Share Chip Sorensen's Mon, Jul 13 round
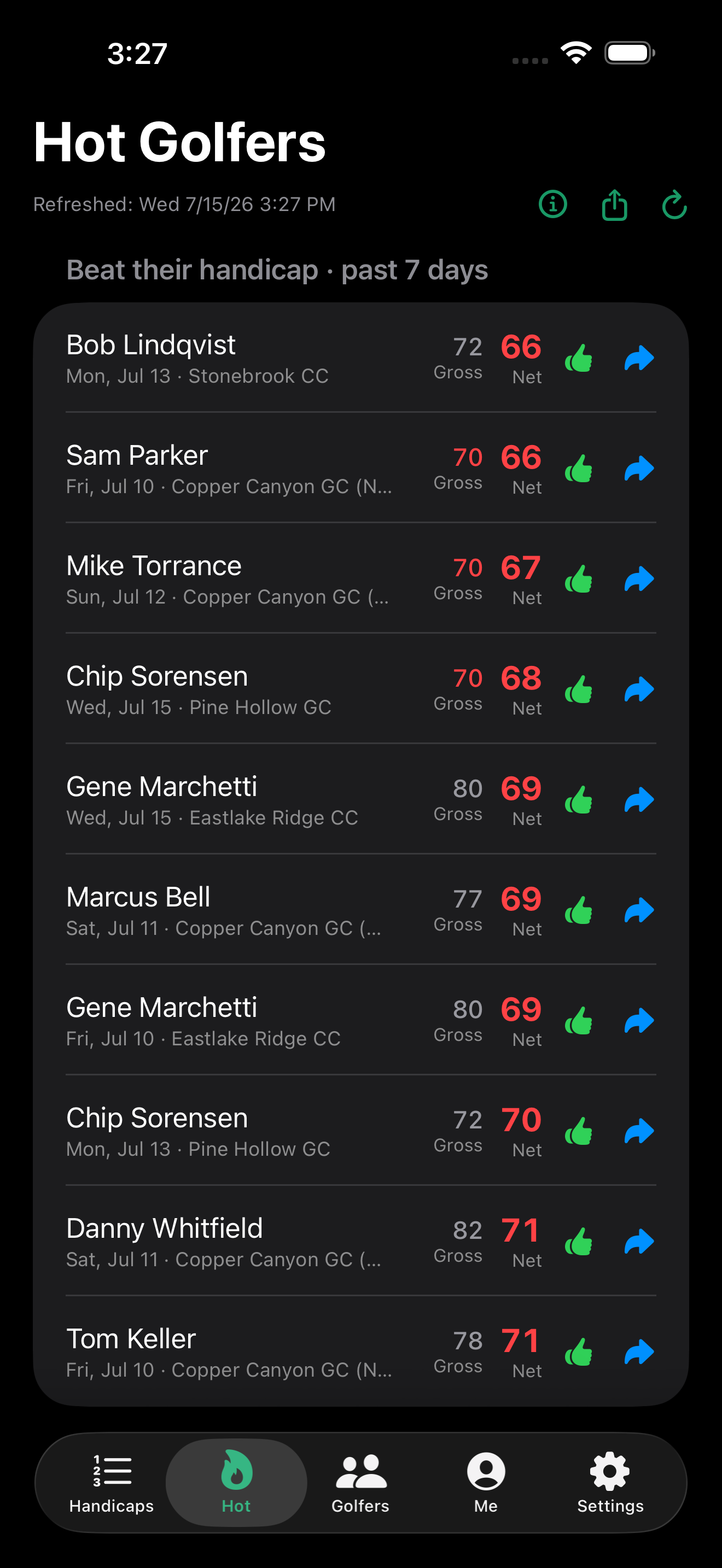 coord(639,1131)
